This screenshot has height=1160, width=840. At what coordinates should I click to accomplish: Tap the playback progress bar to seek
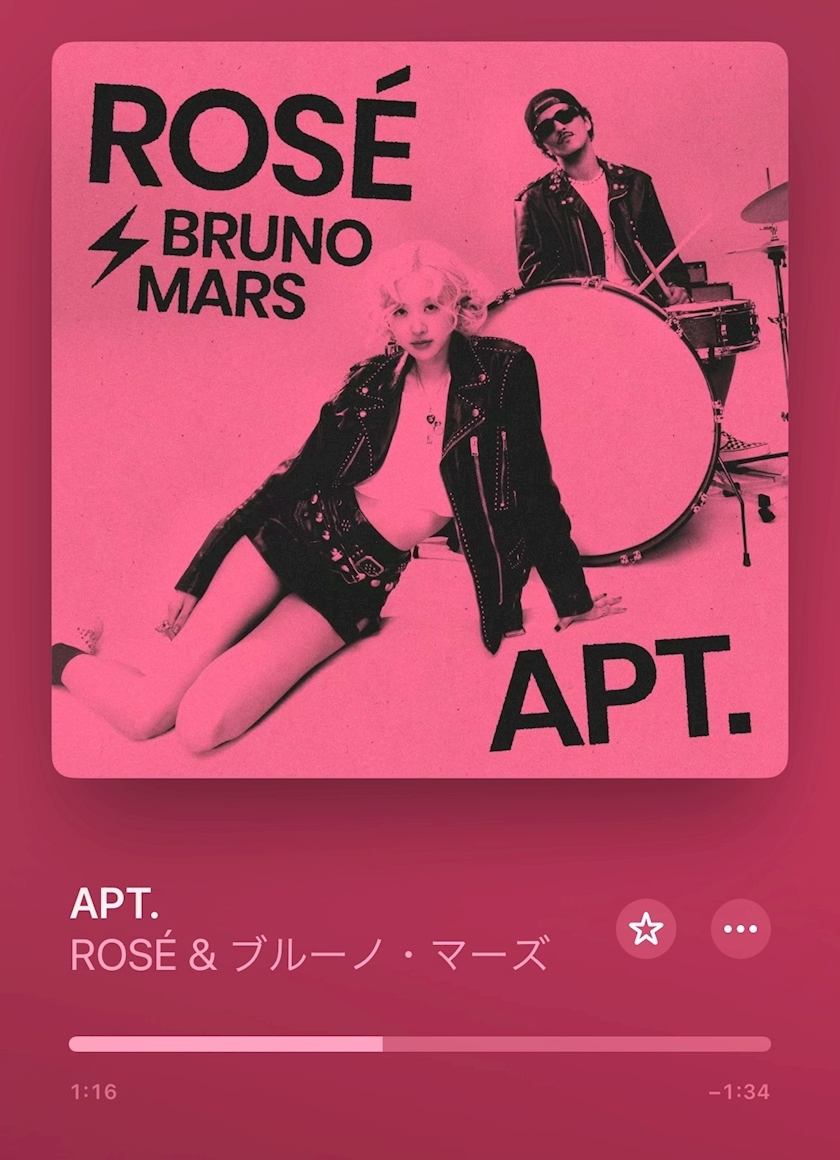[x=419, y=1044]
